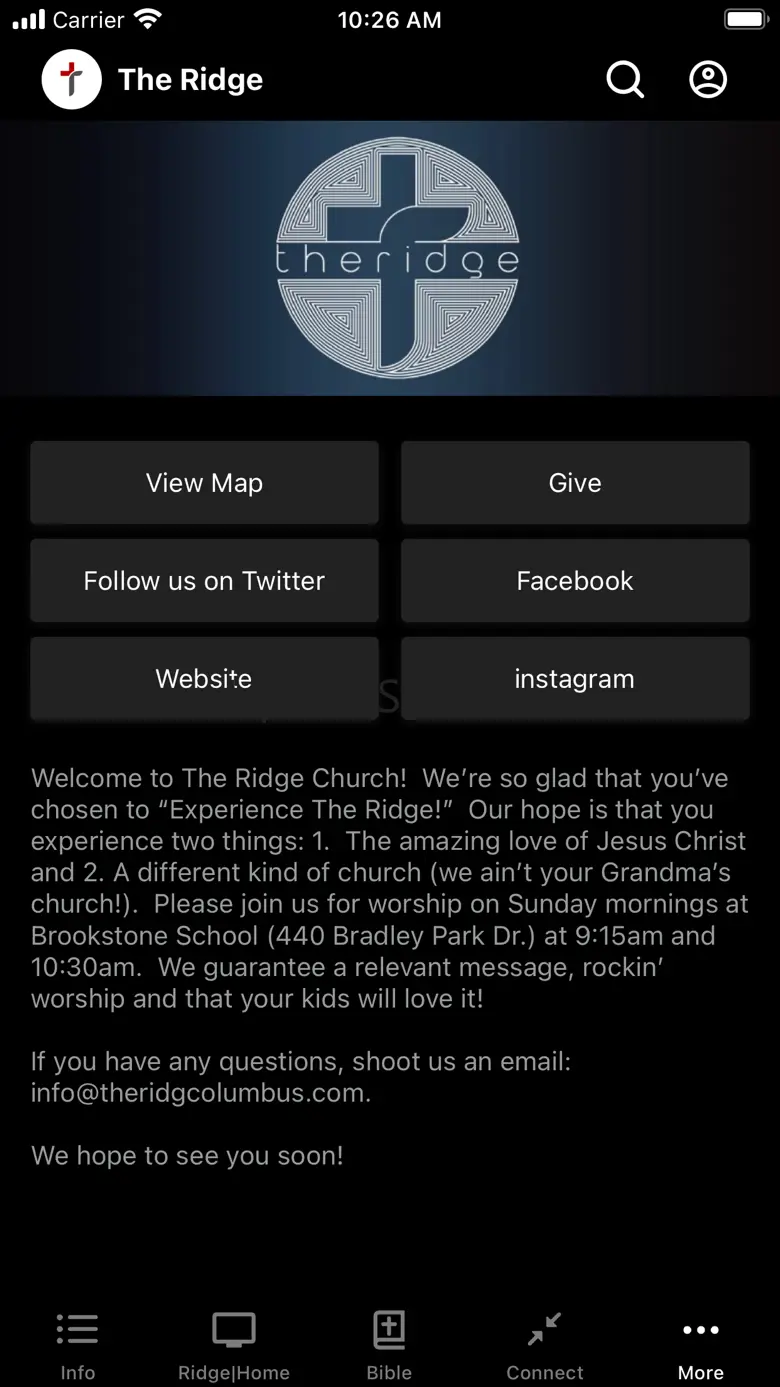780x1387 pixels.
Task: Select Follow us on Twitter
Action: click(x=204, y=581)
